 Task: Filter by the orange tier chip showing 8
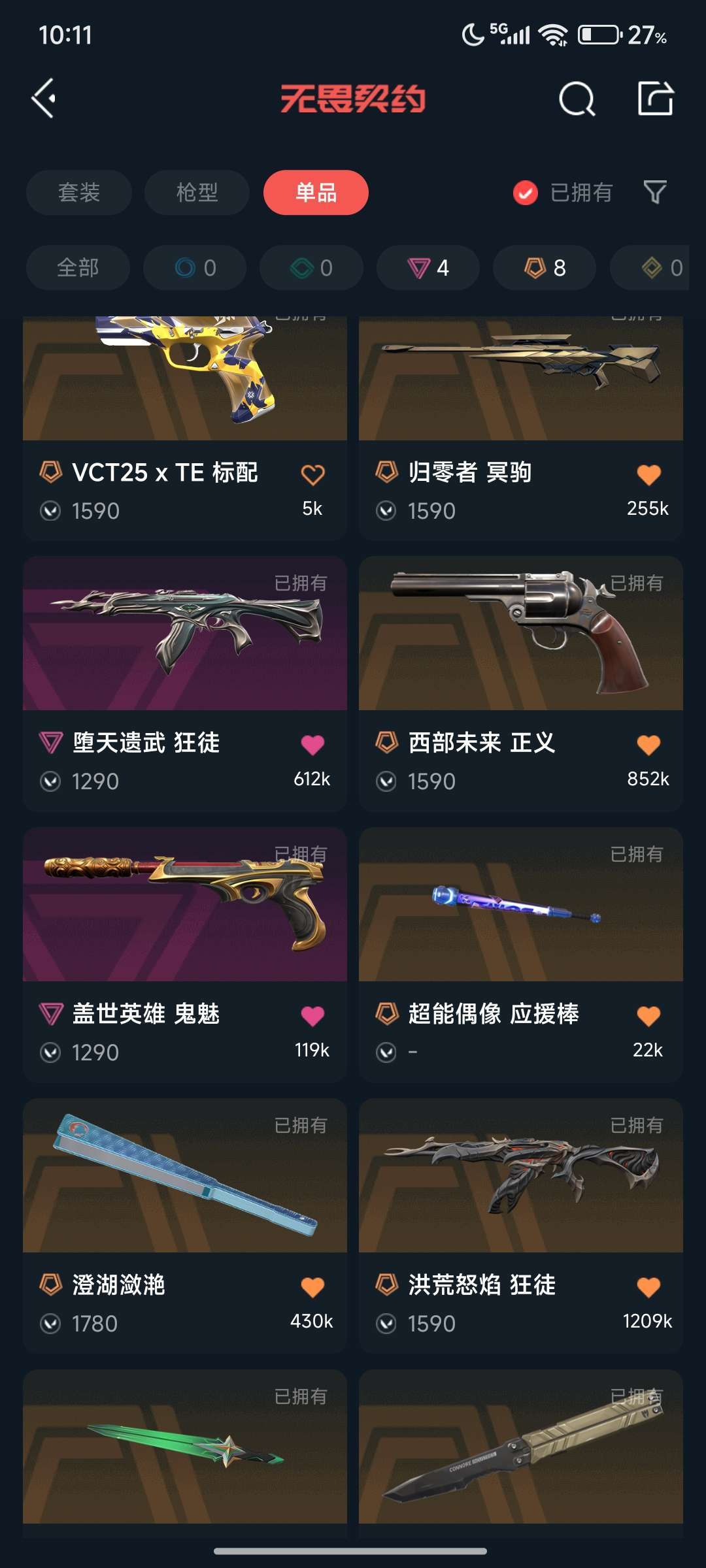coord(545,268)
